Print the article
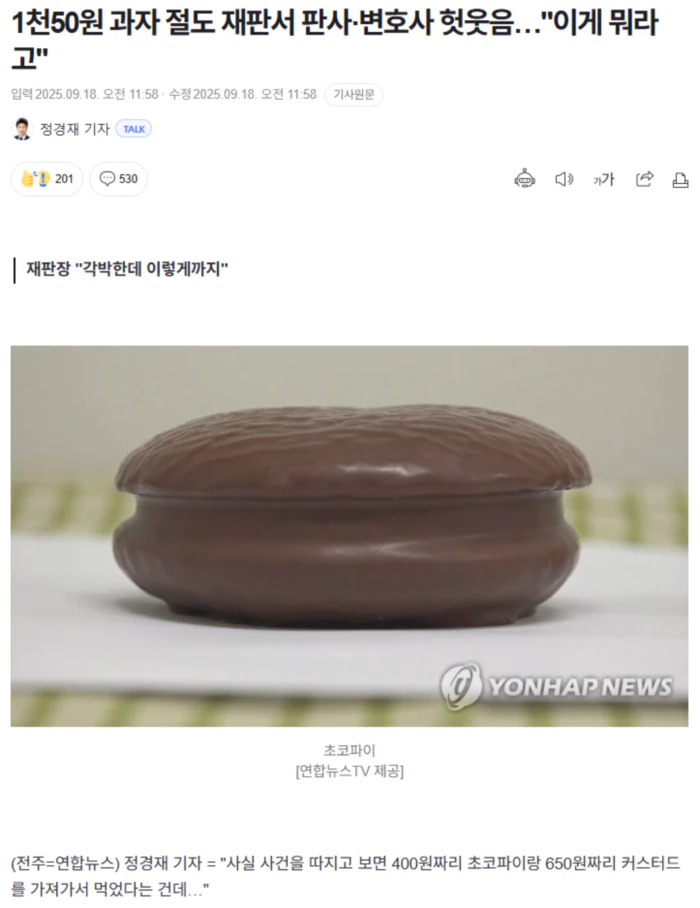 point(680,179)
